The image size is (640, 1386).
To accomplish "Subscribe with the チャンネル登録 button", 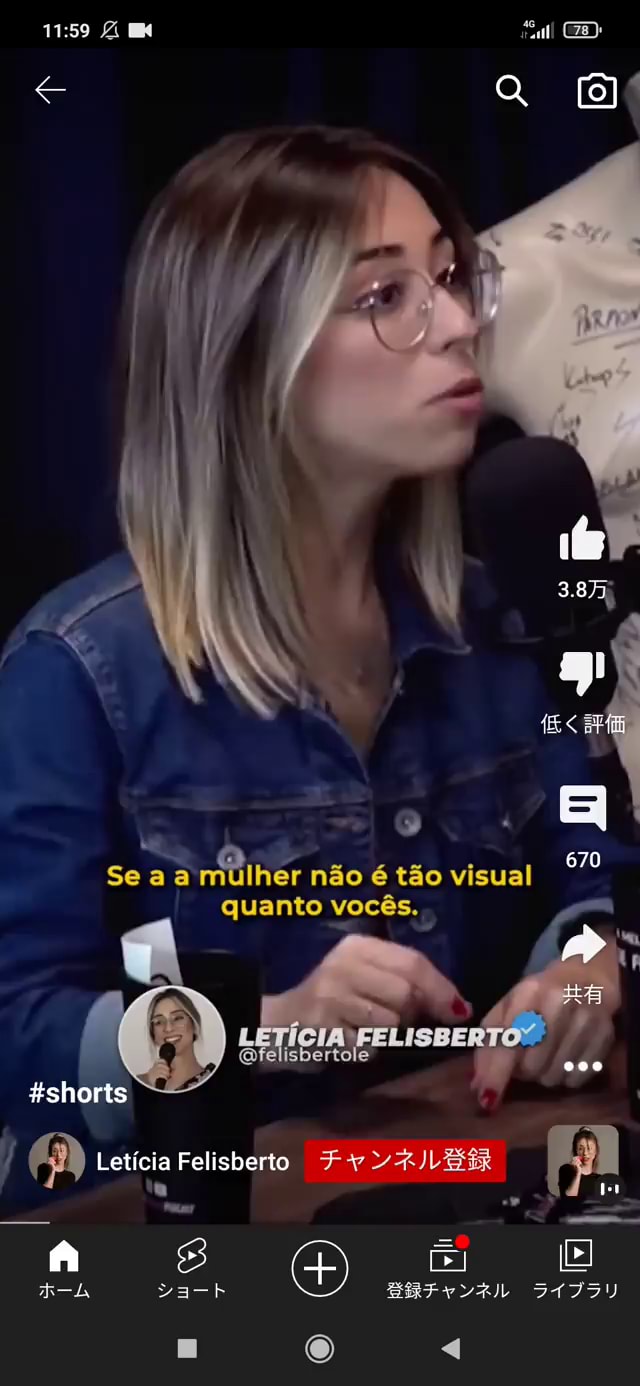I will [x=405, y=1160].
